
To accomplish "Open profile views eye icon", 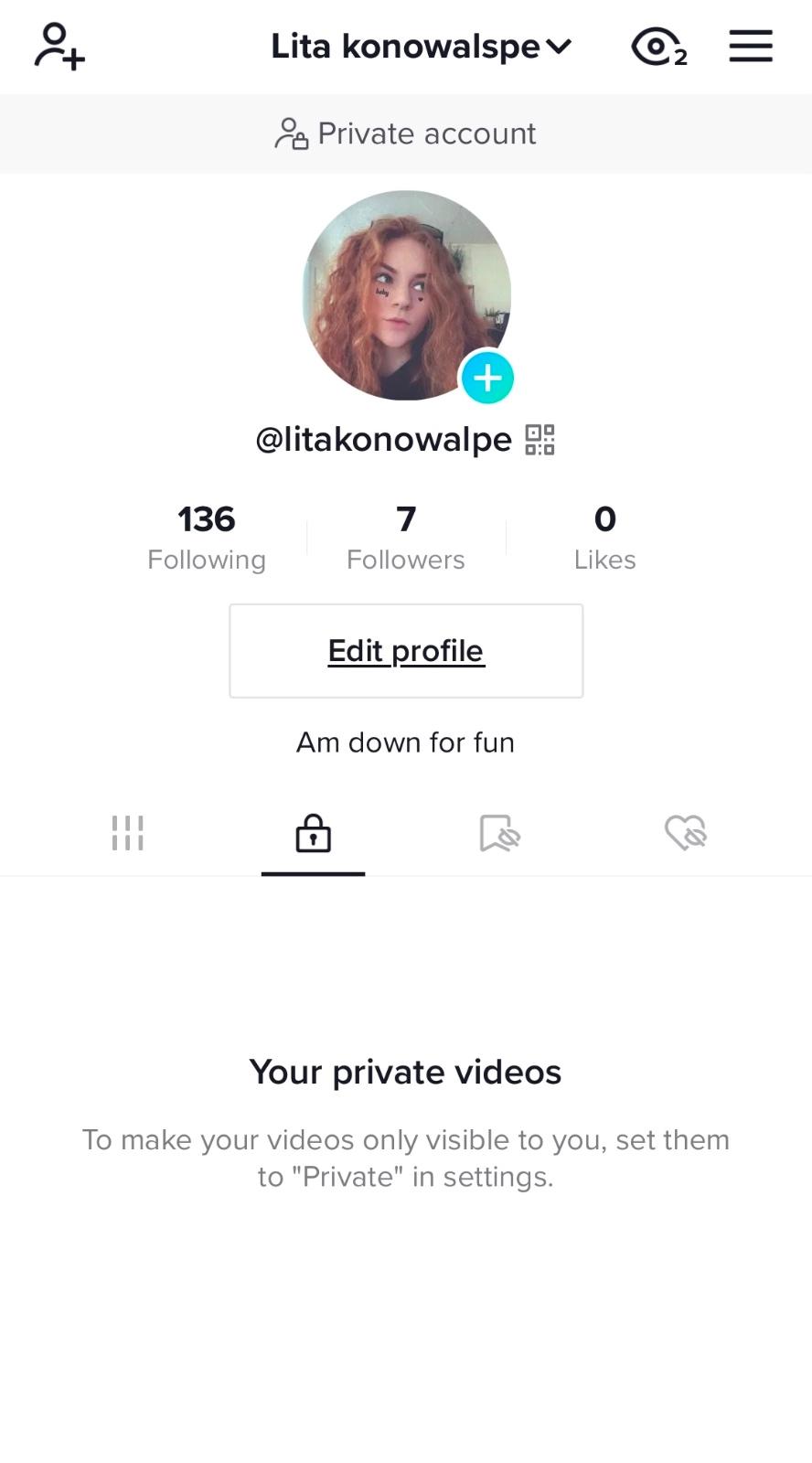I will click(x=657, y=47).
